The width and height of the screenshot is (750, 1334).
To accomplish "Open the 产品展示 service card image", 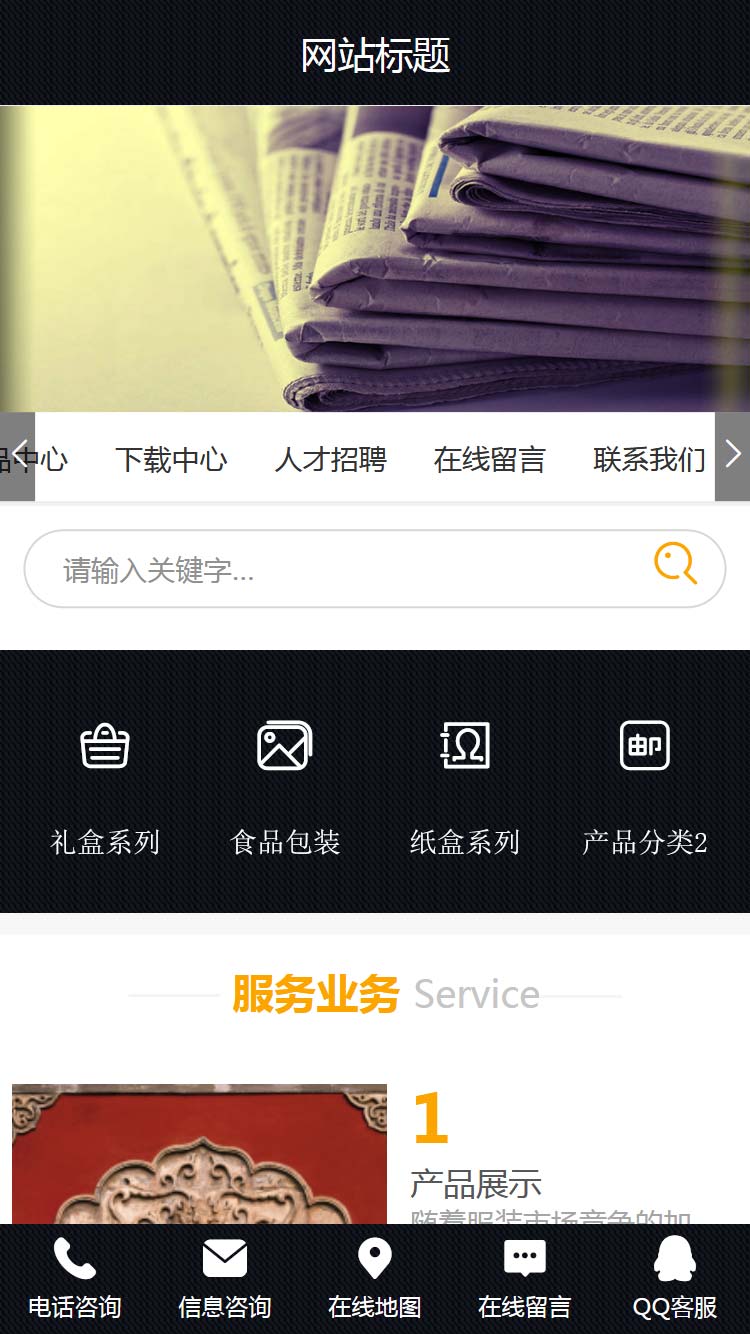I will coord(199,1155).
